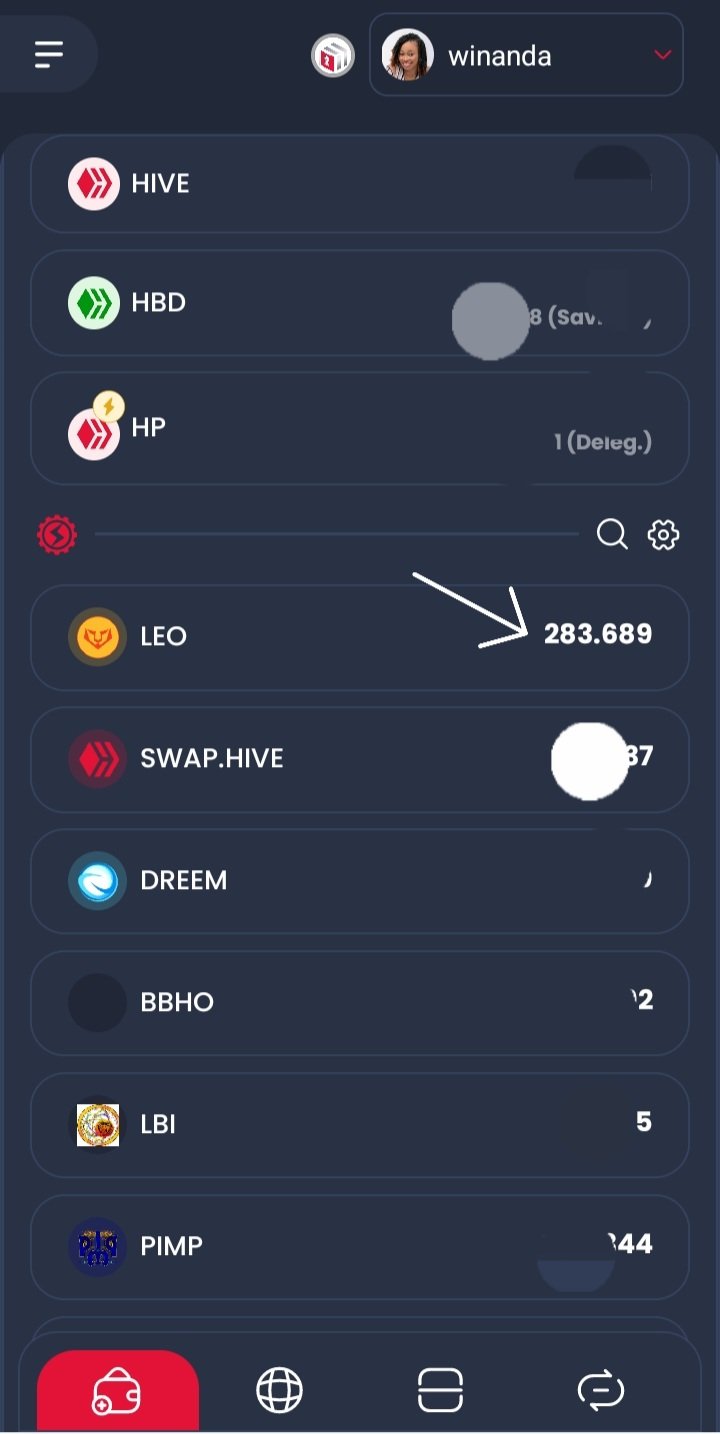Viewport: 720px width, 1434px height.
Task: Open token settings gear icon
Action: click(664, 535)
